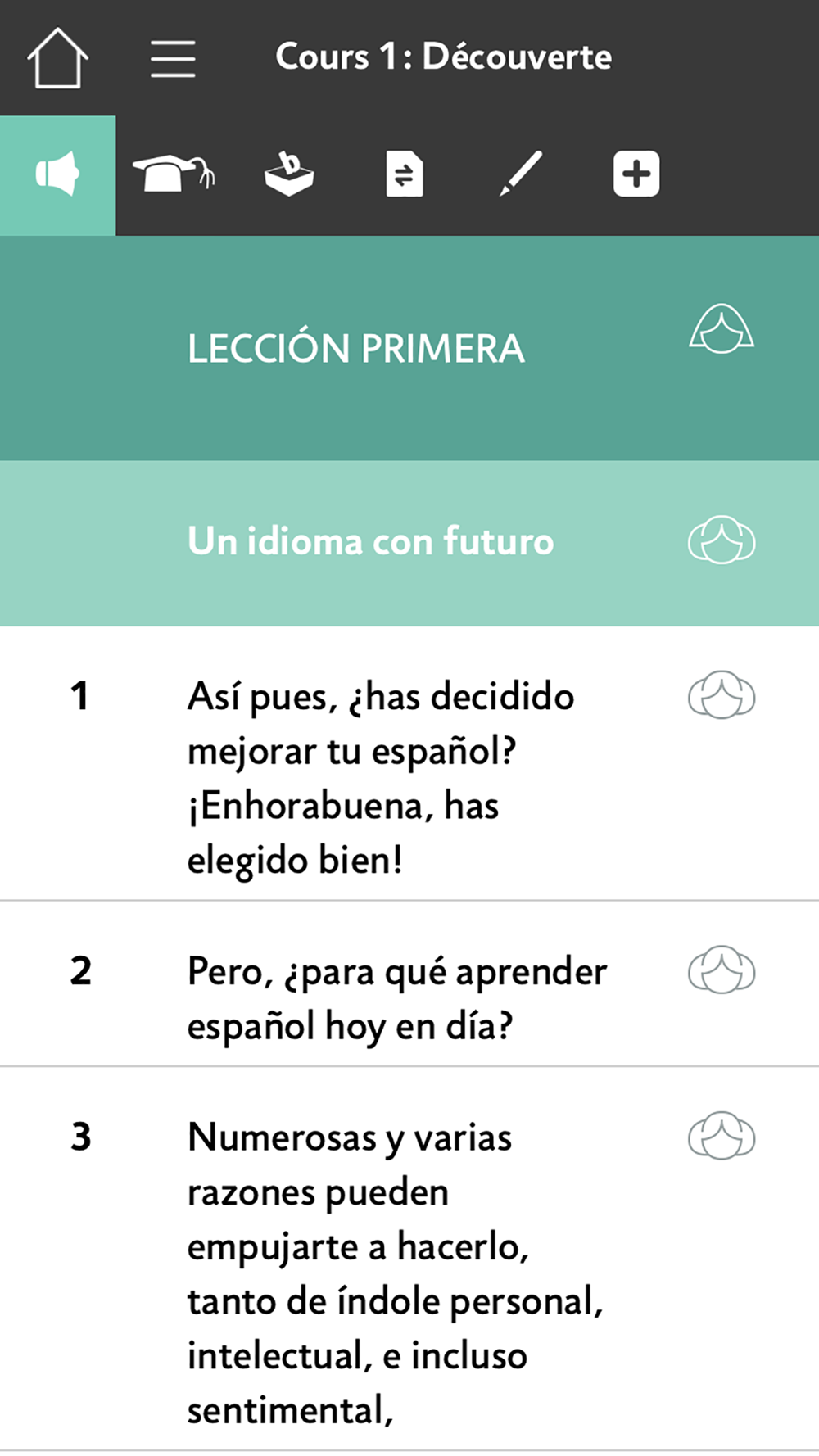Play sentence 2 'Pero, ¿para qué aprender'
Image resolution: width=819 pixels, height=1456 pixels.
click(x=409, y=984)
